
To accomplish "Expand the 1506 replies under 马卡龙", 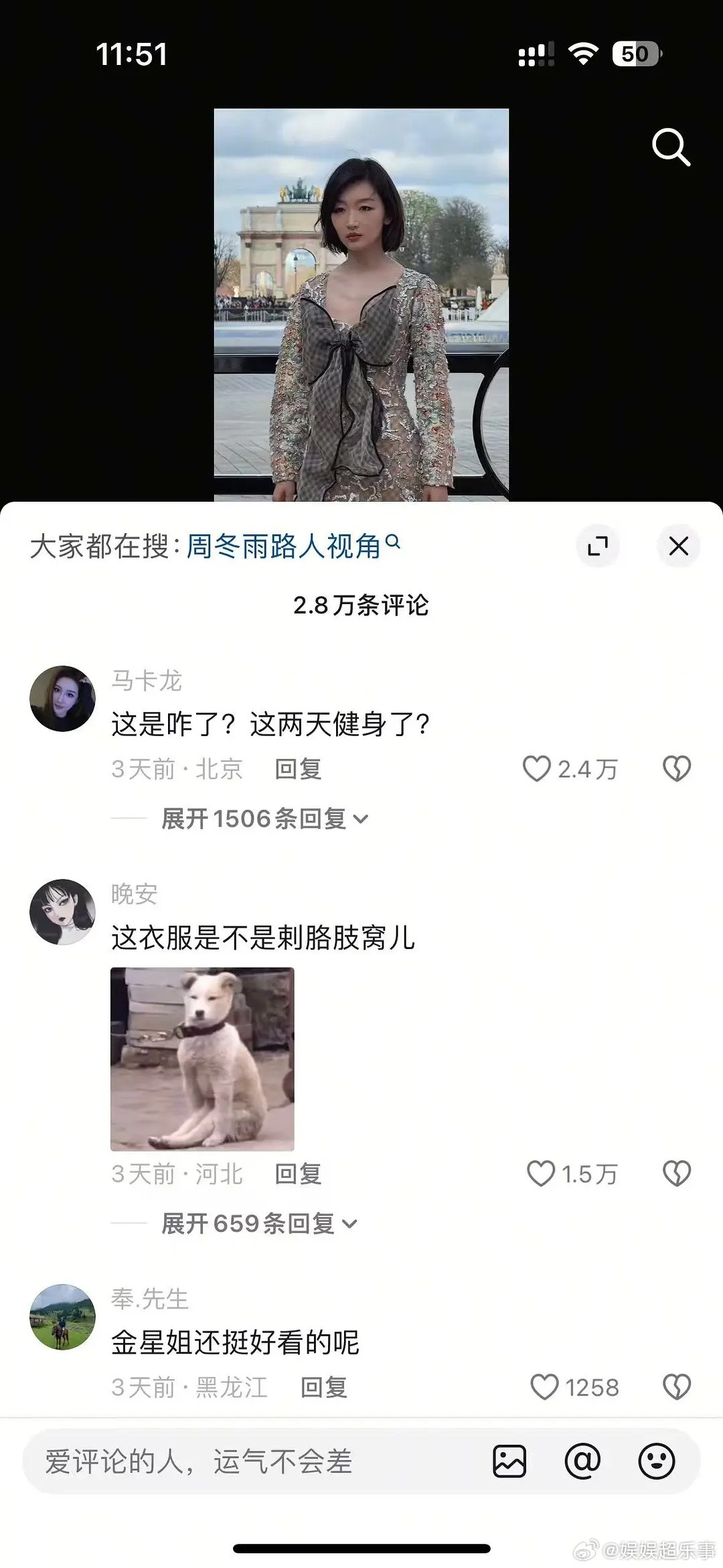I will click(261, 818).
